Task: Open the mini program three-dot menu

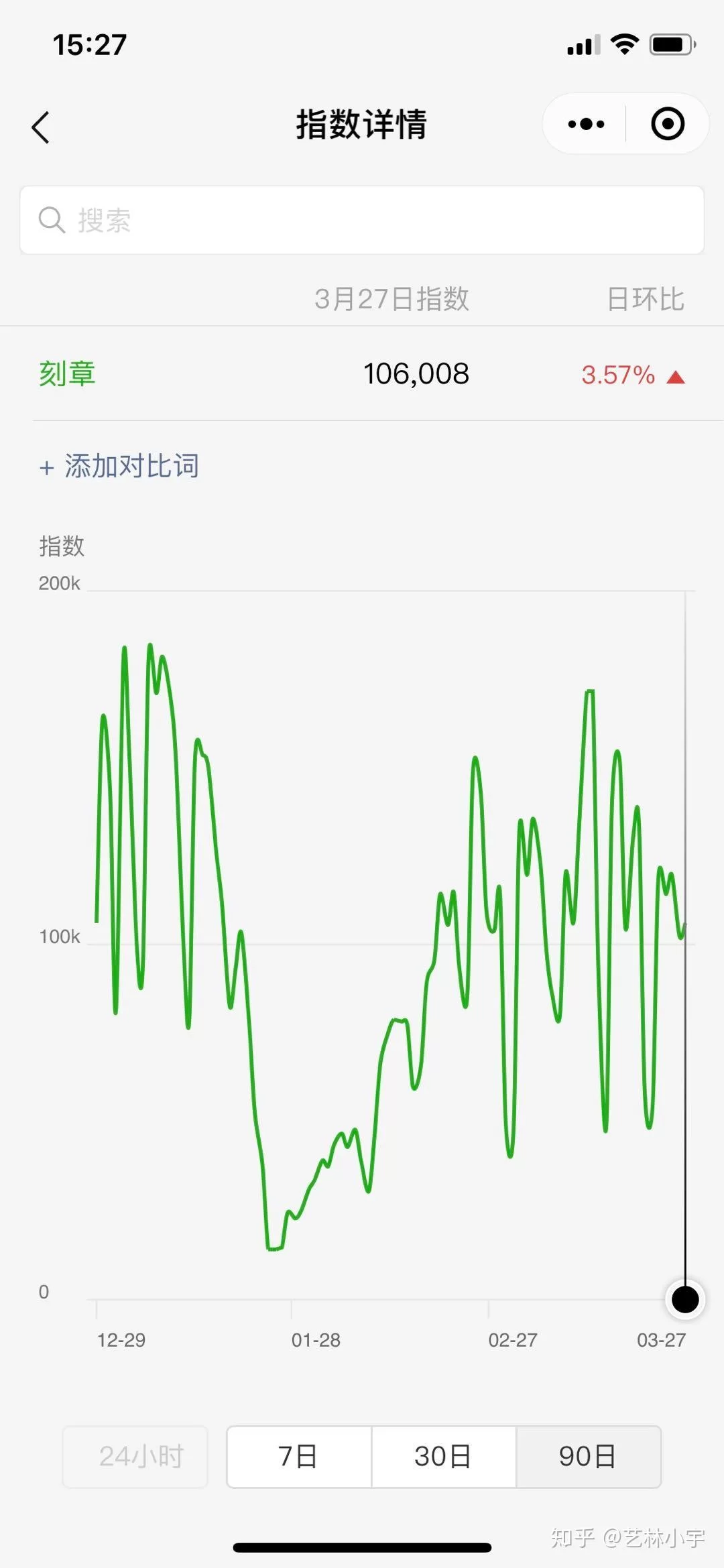Action: click(586, 124)
